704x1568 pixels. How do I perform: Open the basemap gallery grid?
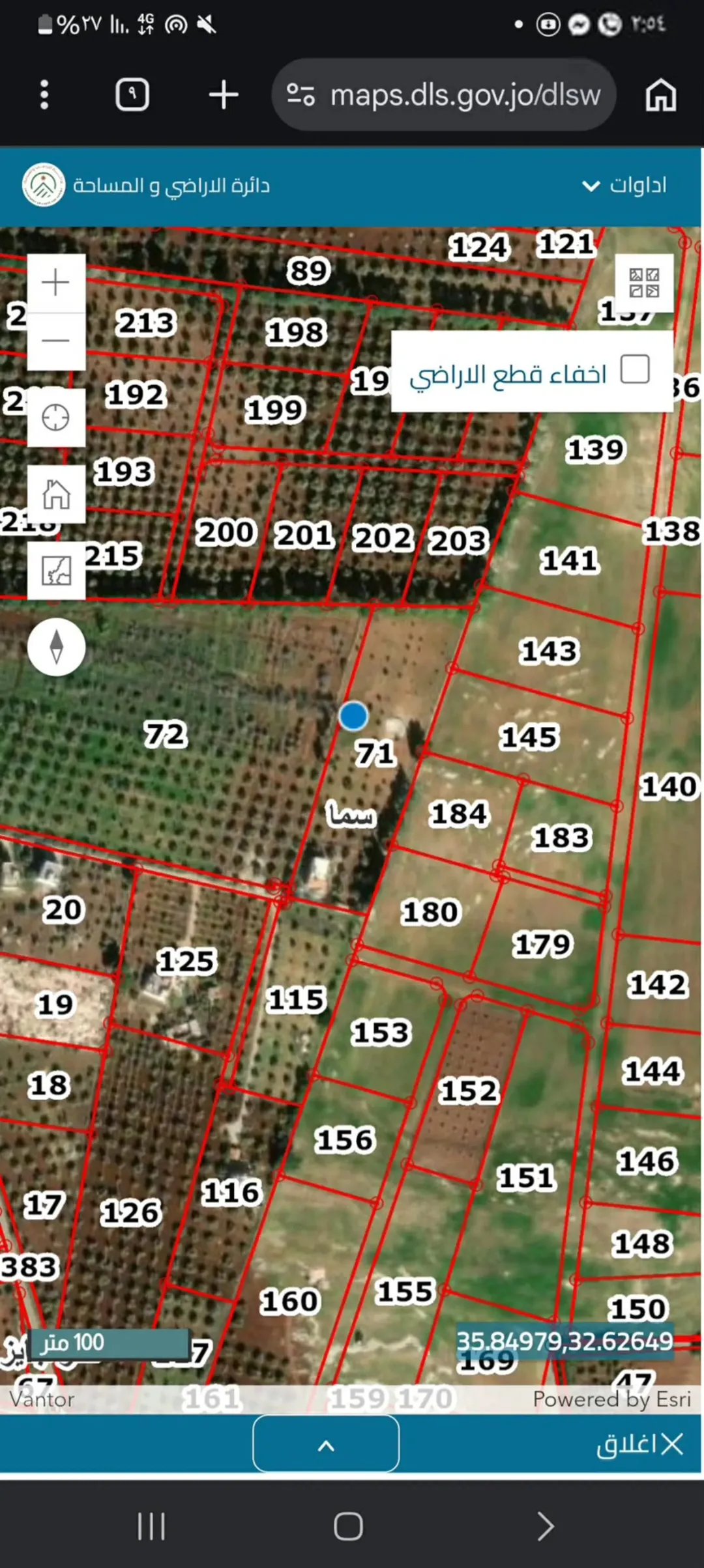point(644,283)
